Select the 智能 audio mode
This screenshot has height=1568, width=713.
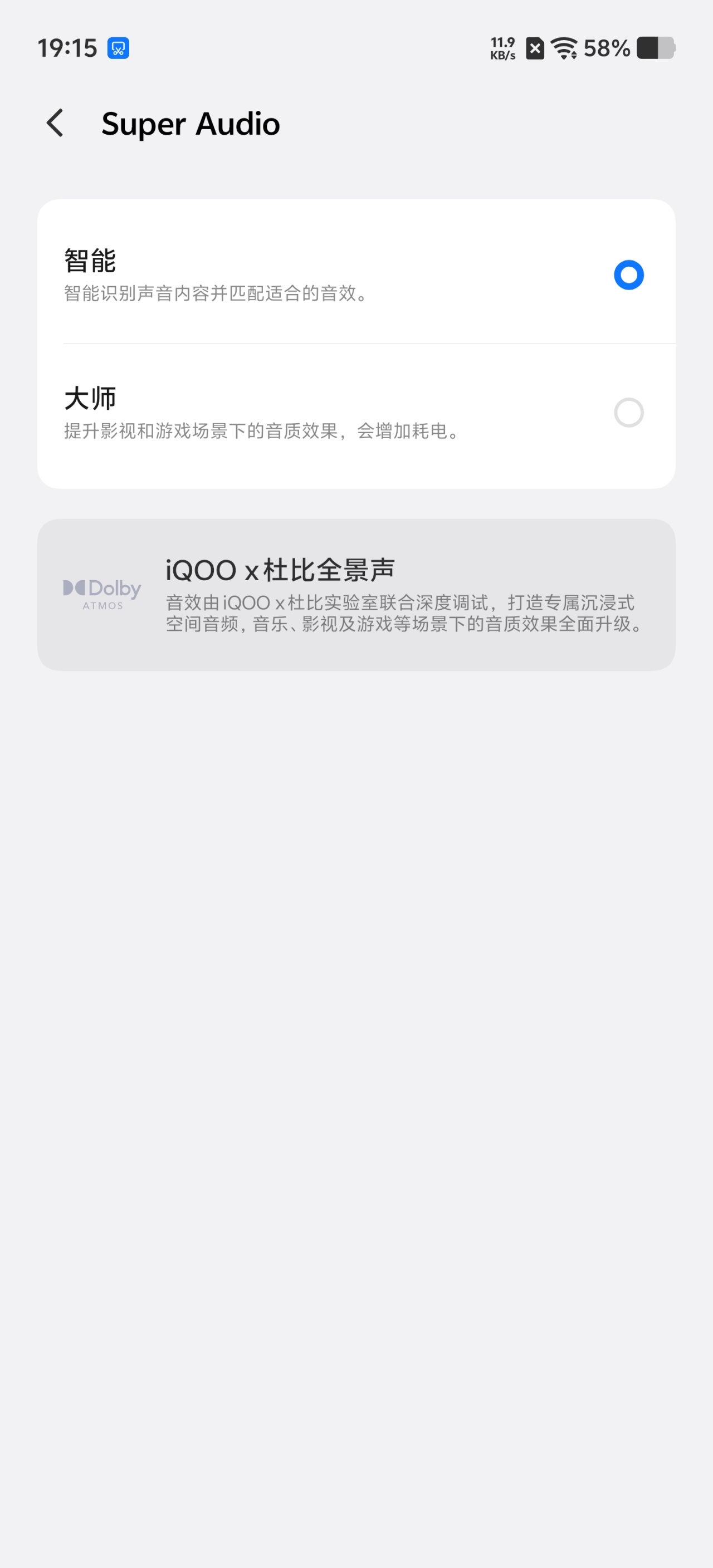coord(628,275)
